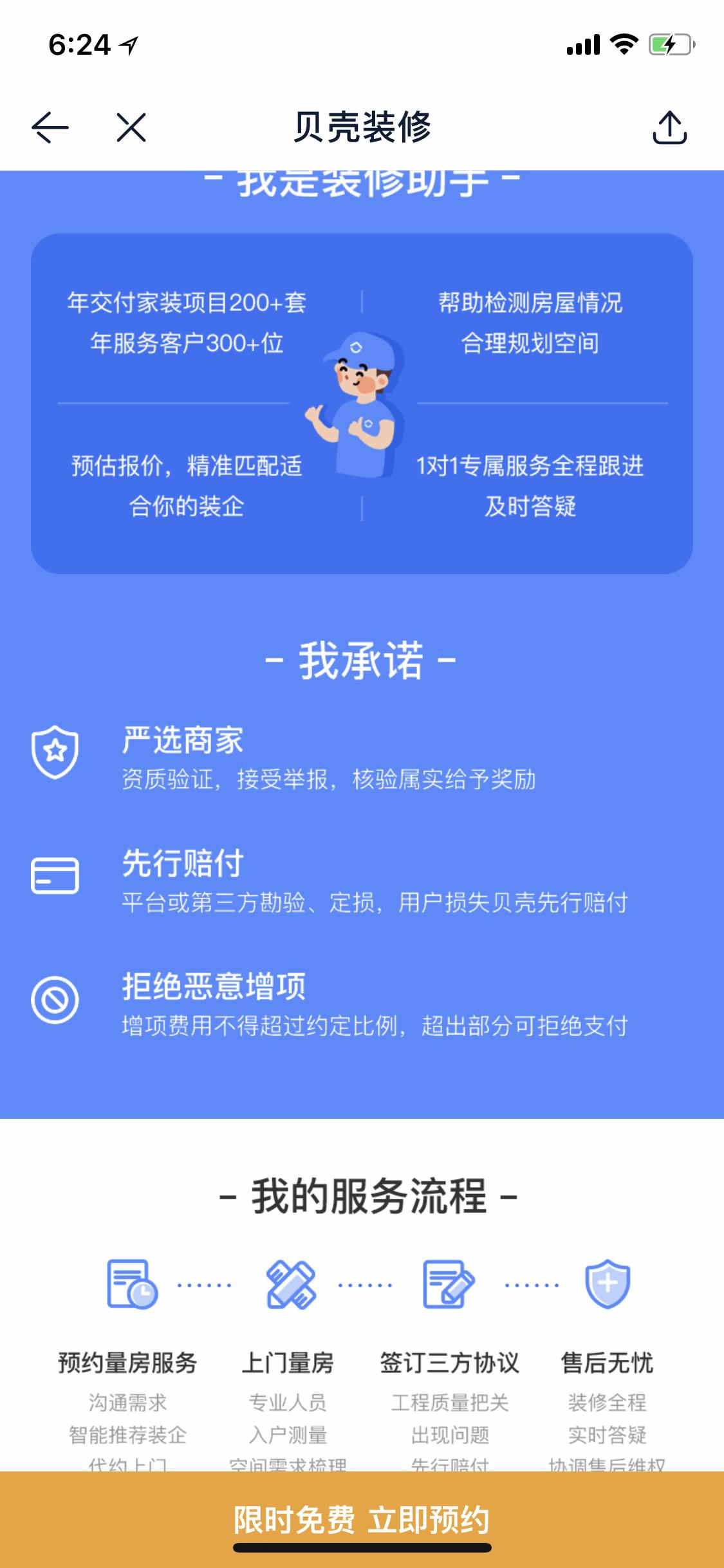The image size is (724, 1568).
Task: Tap 限时免费 立即预约 button
Action: click(x=362, y=1519)
